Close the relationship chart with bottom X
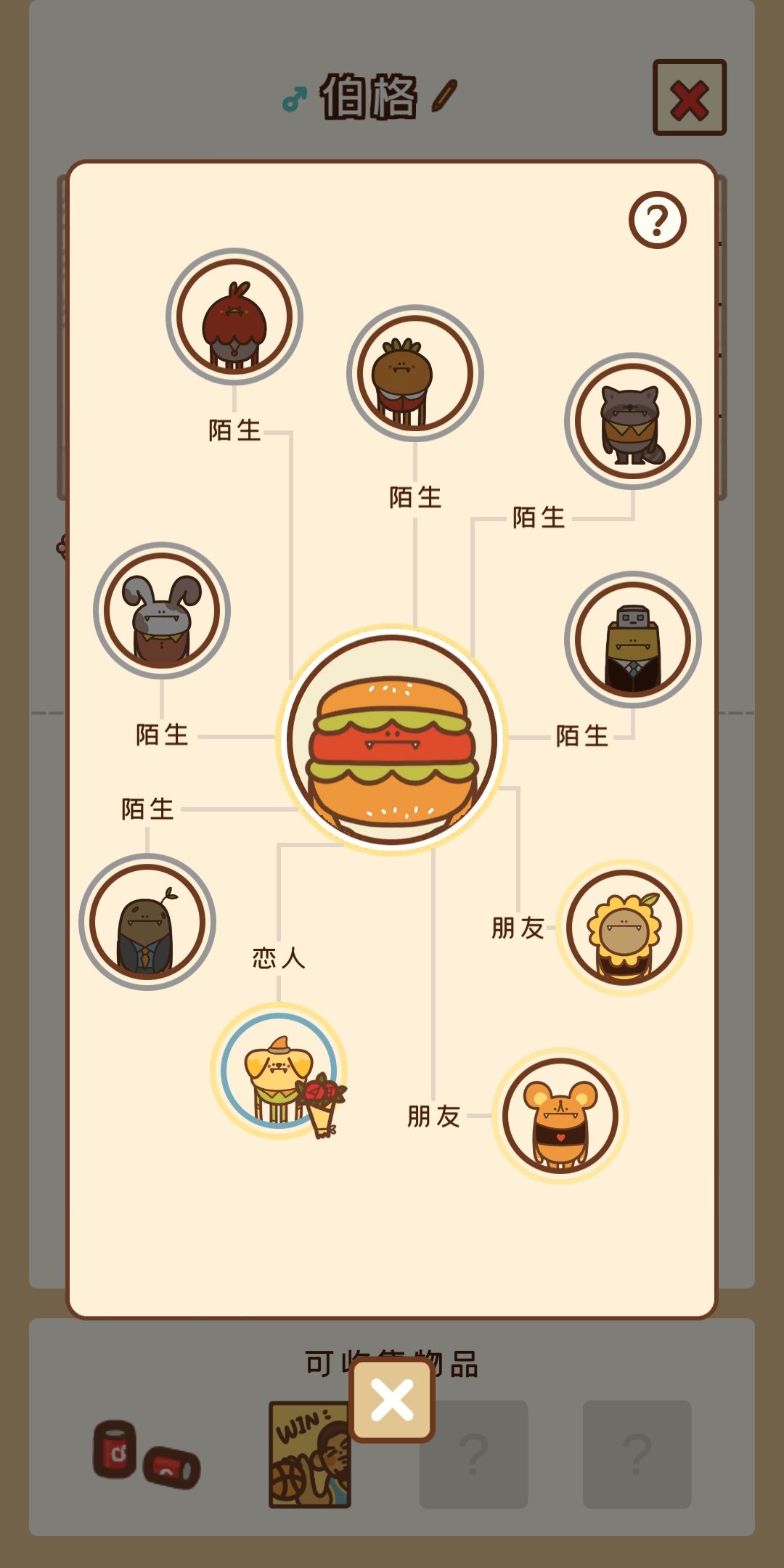This screenshot has width=784, height=1568. 392,1400
